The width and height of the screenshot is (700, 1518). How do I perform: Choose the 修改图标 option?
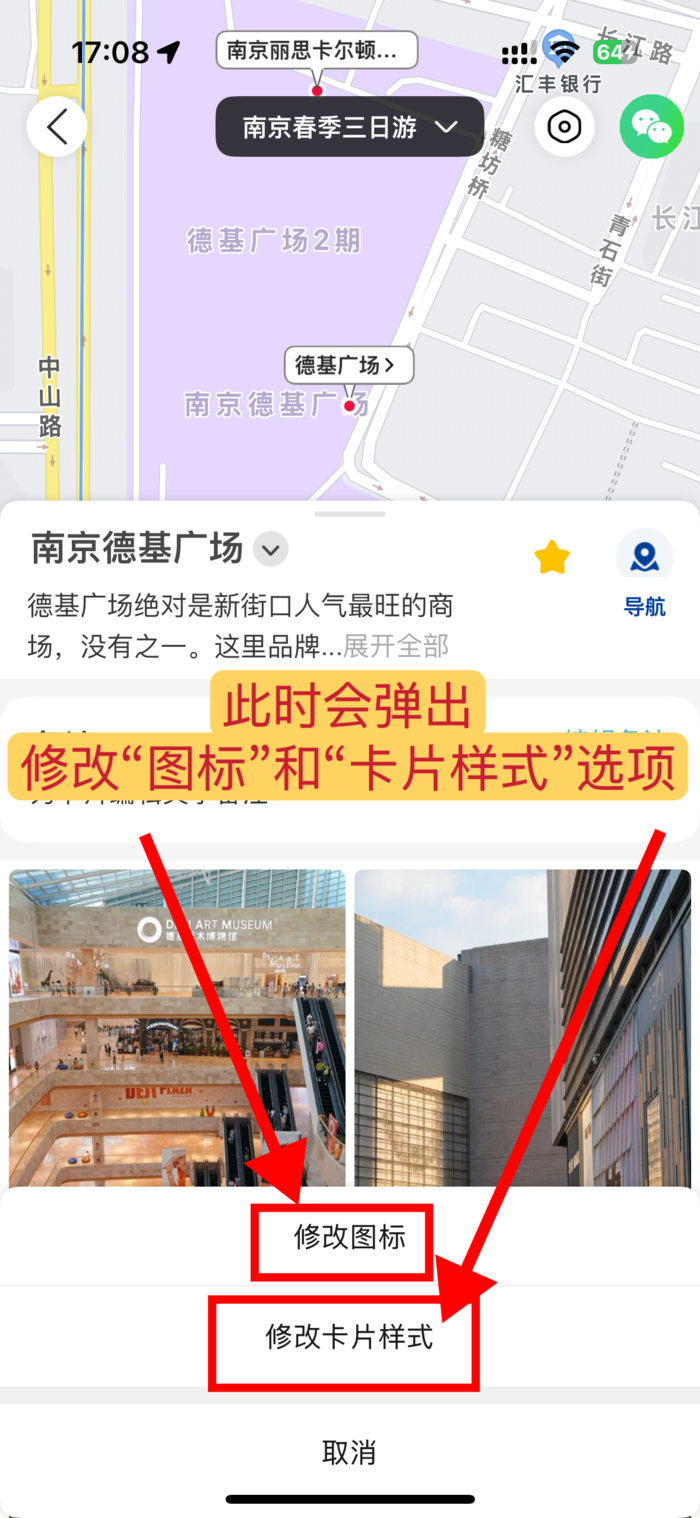(349, 1238)
